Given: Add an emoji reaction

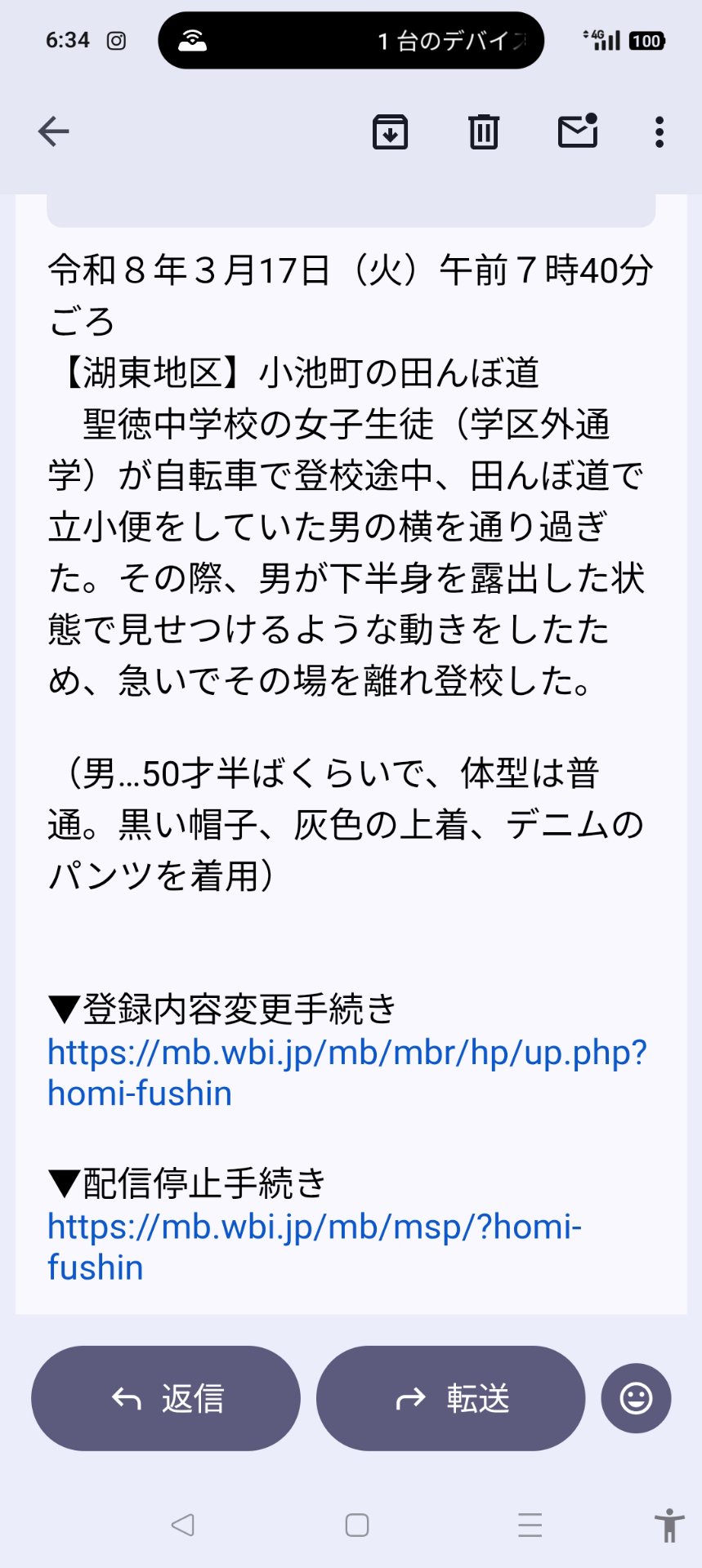Looking at the screenshot, I should tap(636, 1398).
